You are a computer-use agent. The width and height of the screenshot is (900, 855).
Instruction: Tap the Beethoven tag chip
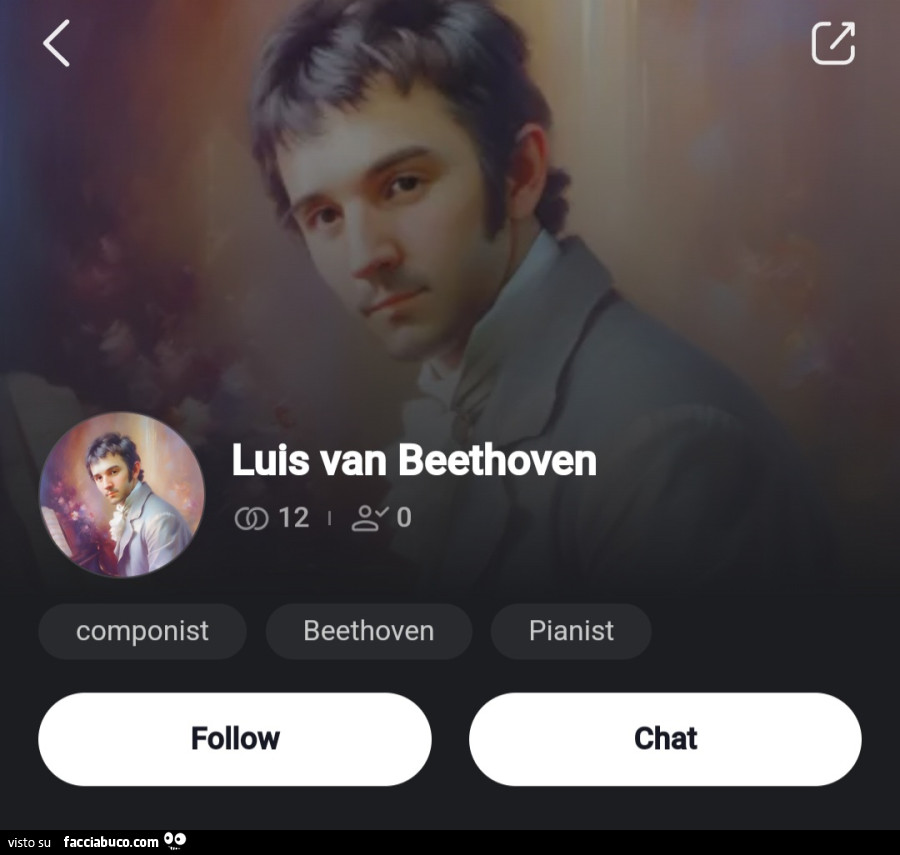[x=368, y=631]
